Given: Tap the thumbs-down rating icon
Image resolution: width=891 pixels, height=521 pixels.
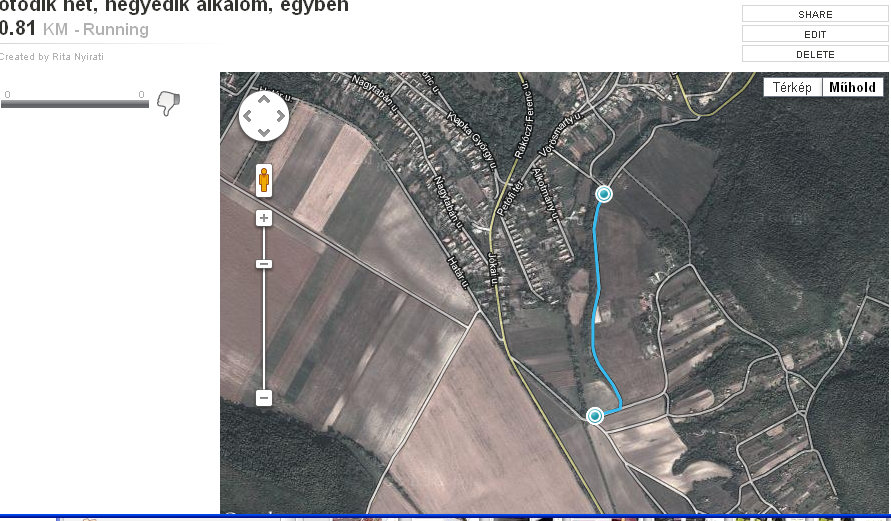Looking at the screenshot, I should (x=168, y=102).
